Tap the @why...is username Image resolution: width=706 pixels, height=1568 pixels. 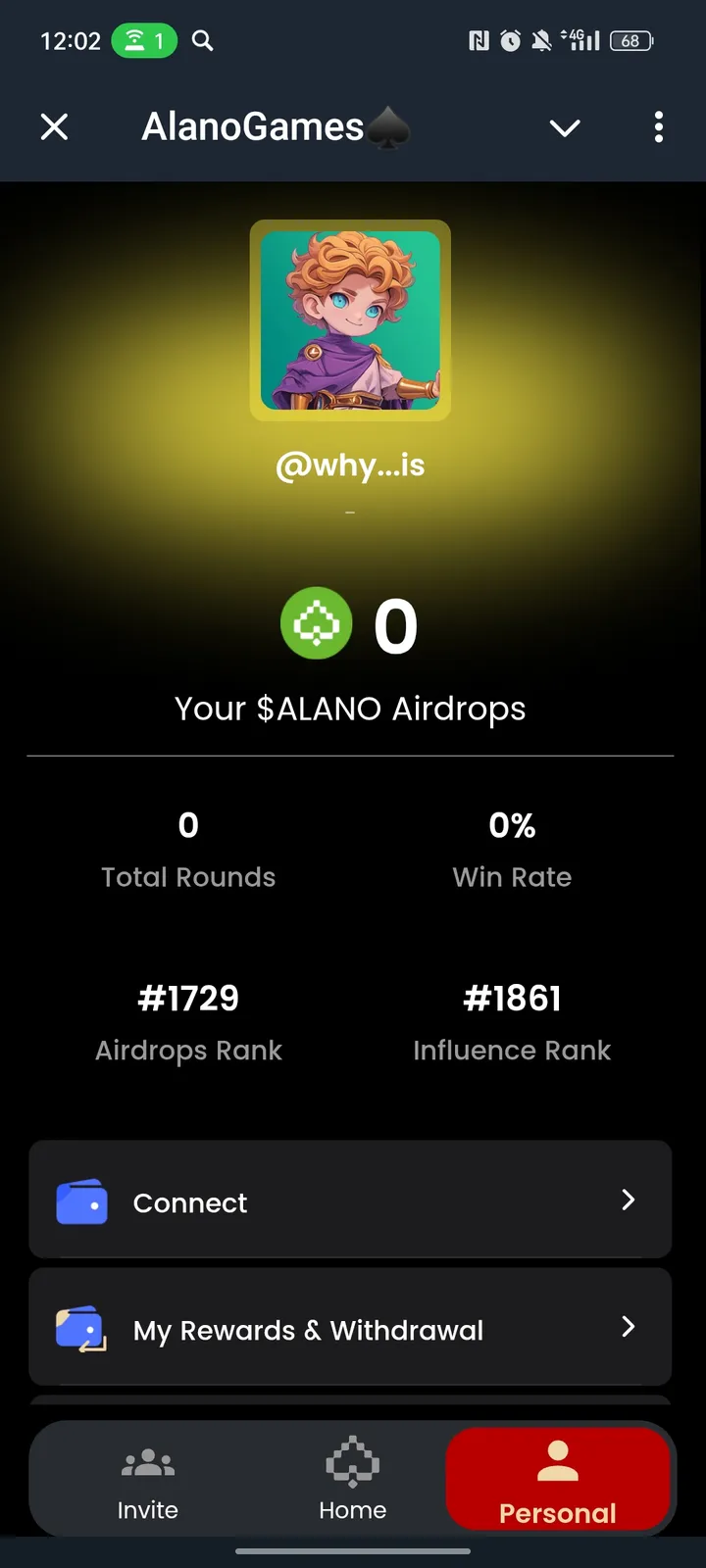(350, 465)
